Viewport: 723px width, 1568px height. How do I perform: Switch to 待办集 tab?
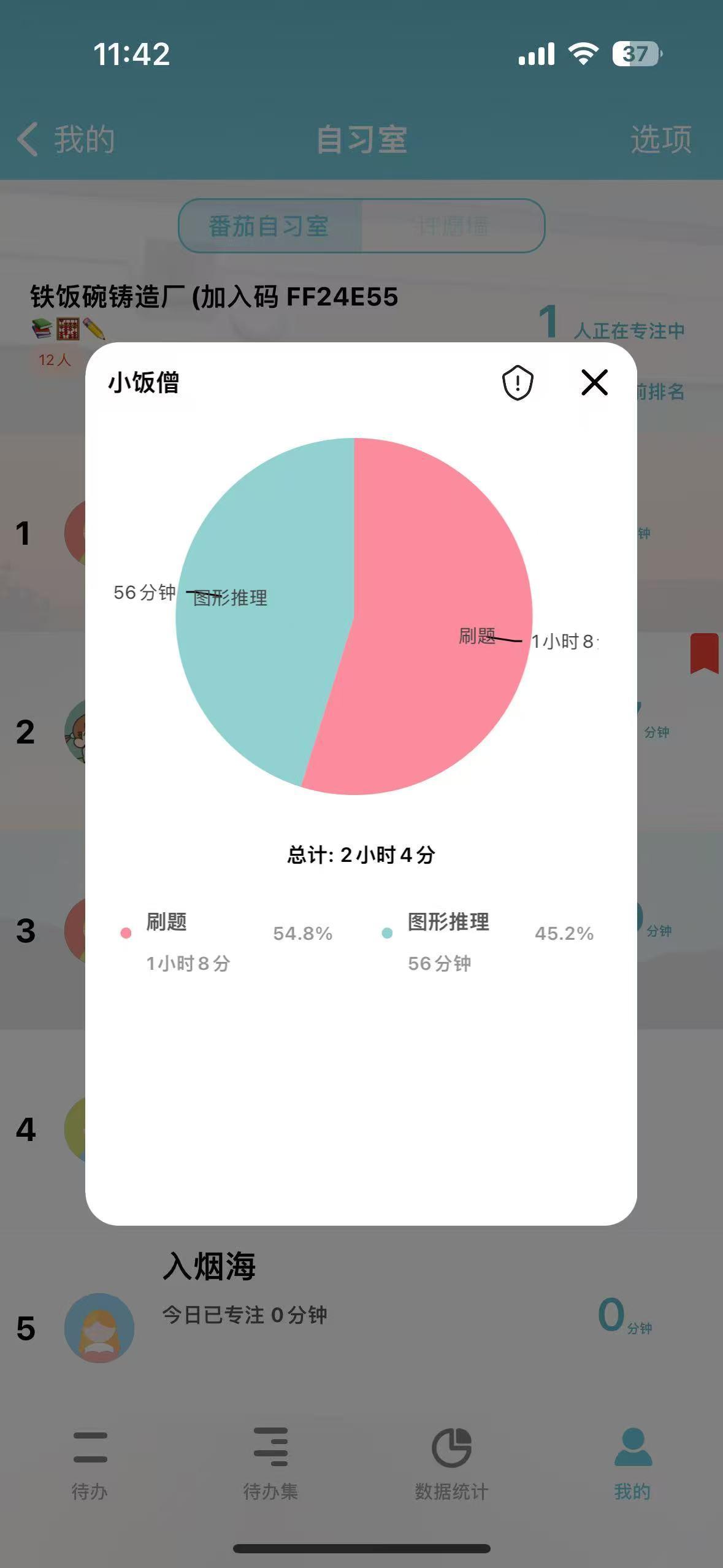point(270,1462)
